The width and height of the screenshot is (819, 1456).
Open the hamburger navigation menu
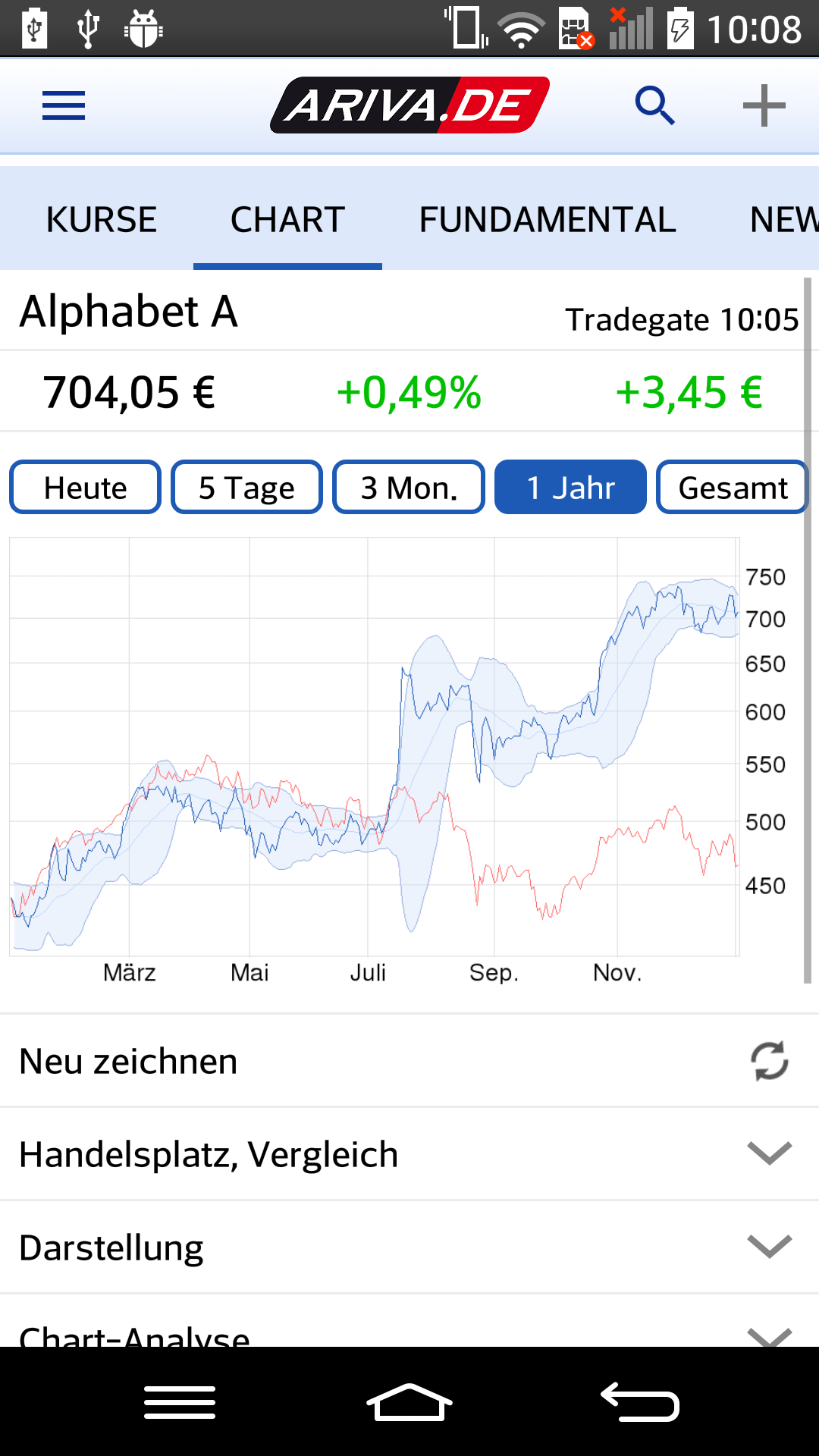click(64, 106)
